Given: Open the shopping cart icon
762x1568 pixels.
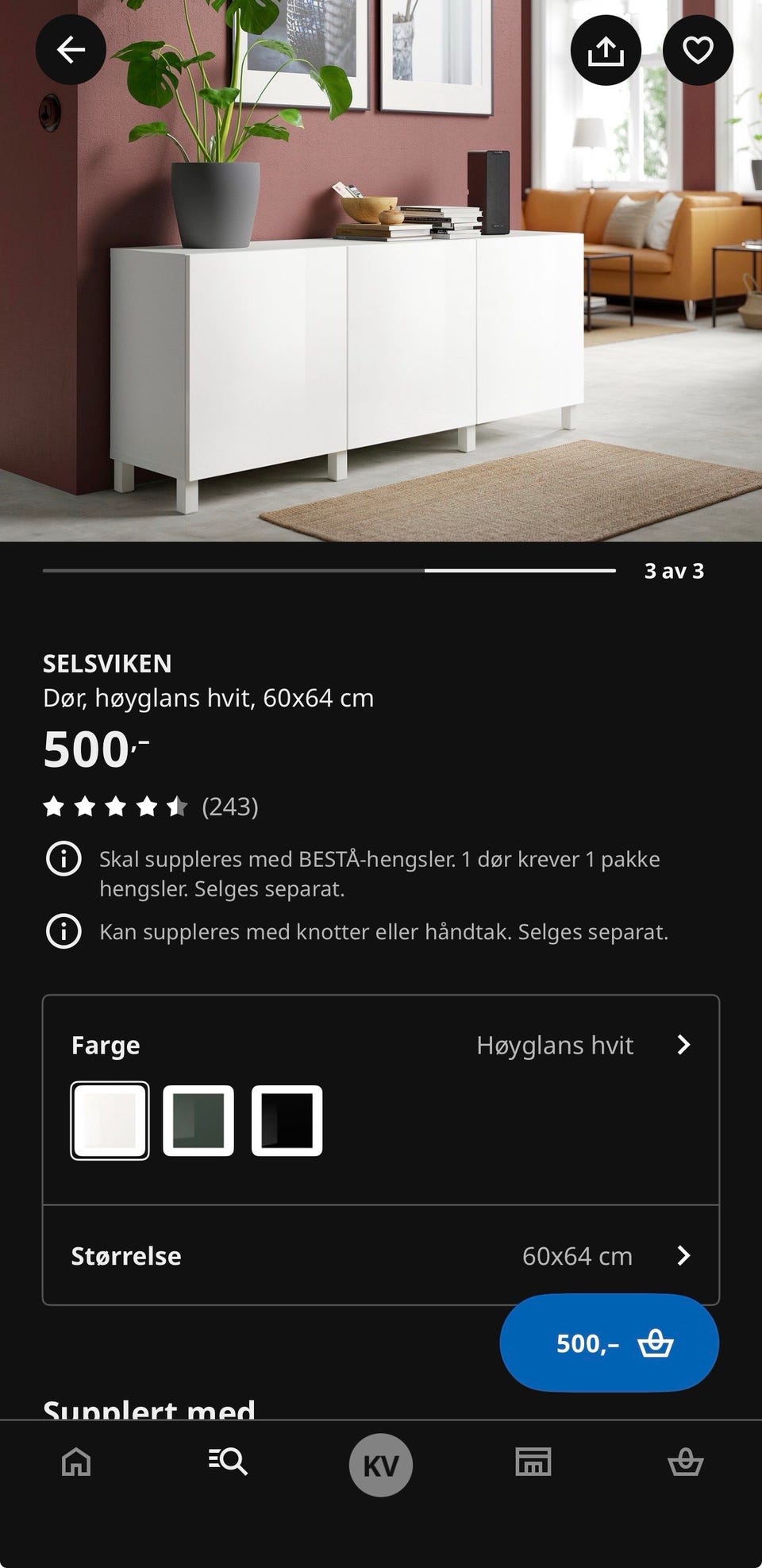Looking at the screenshot, I should click(x=685, y=1465).
